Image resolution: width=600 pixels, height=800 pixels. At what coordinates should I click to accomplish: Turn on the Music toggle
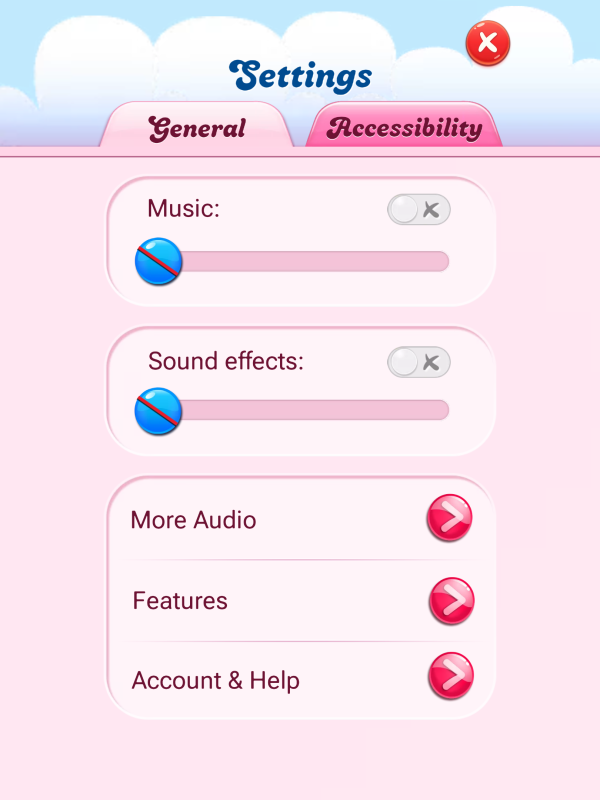[x=419, y=210]
